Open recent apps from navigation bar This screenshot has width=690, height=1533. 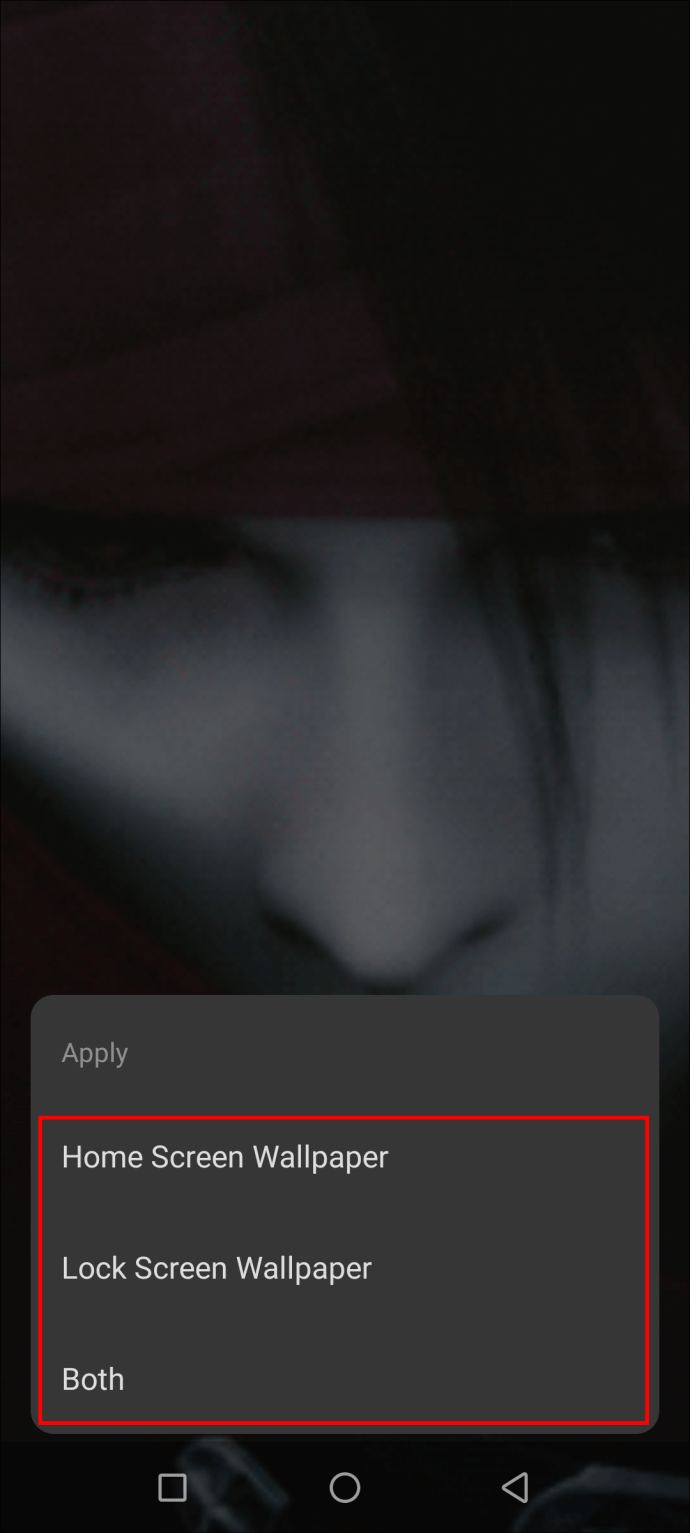point(172,1487)
